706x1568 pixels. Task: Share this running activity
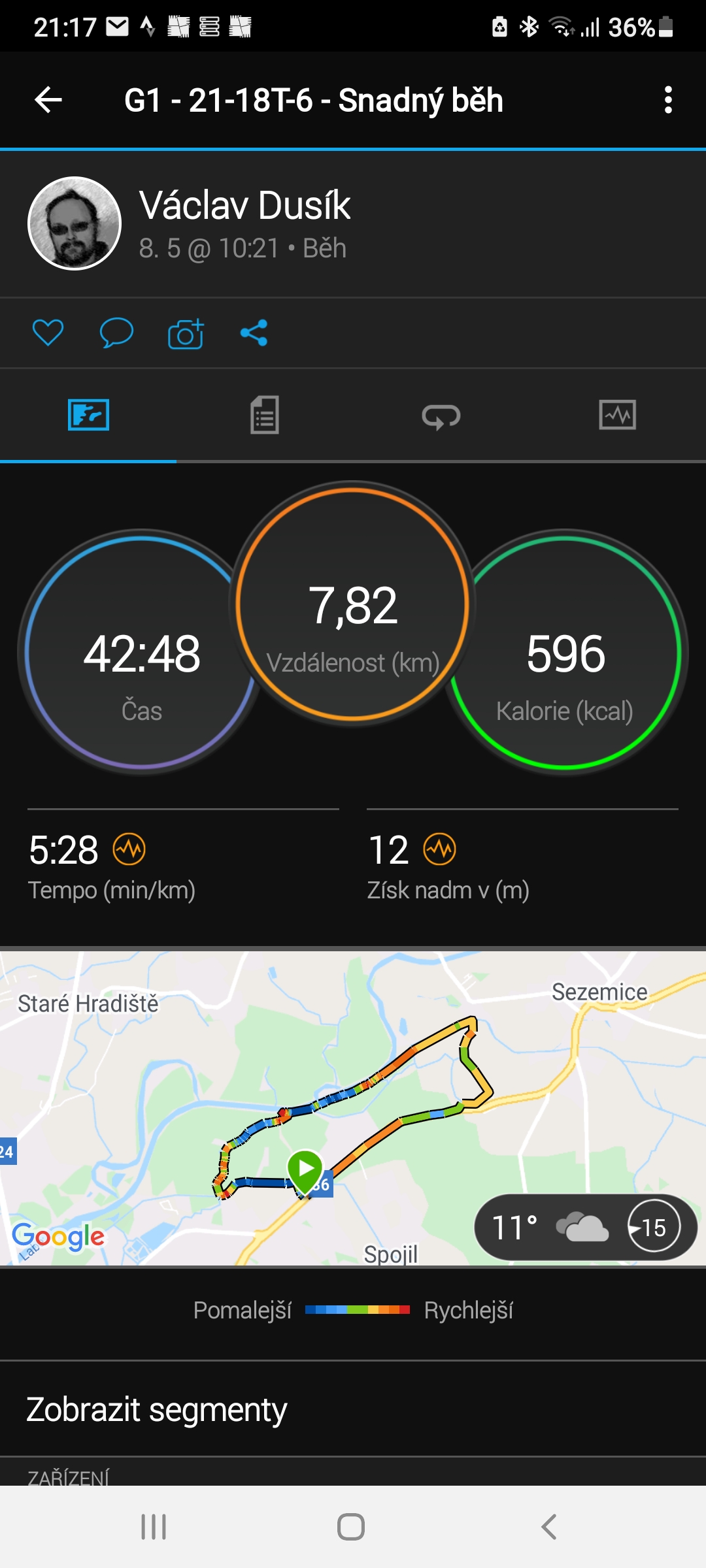coord(254,333)
